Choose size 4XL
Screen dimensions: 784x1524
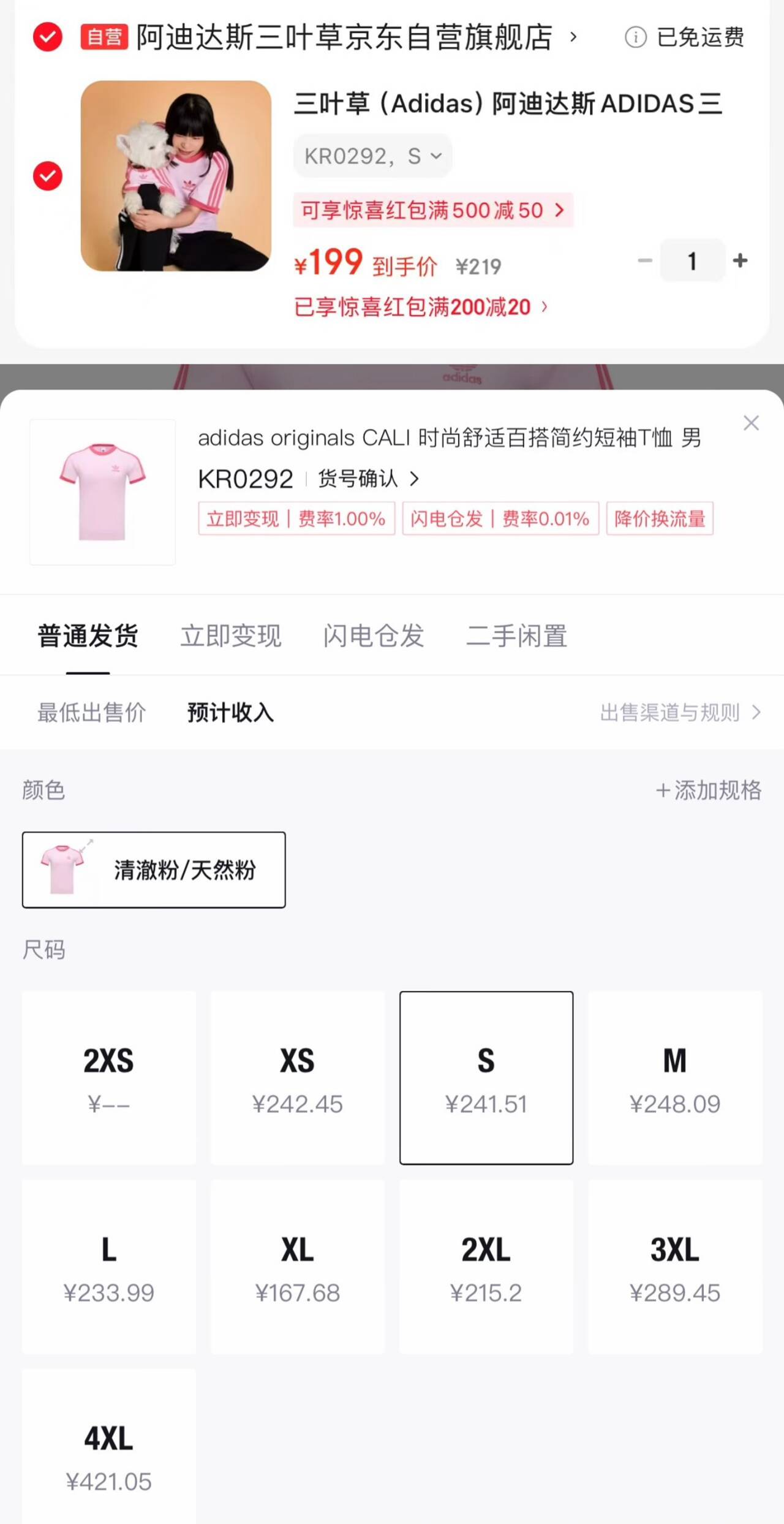point(109,1455)
